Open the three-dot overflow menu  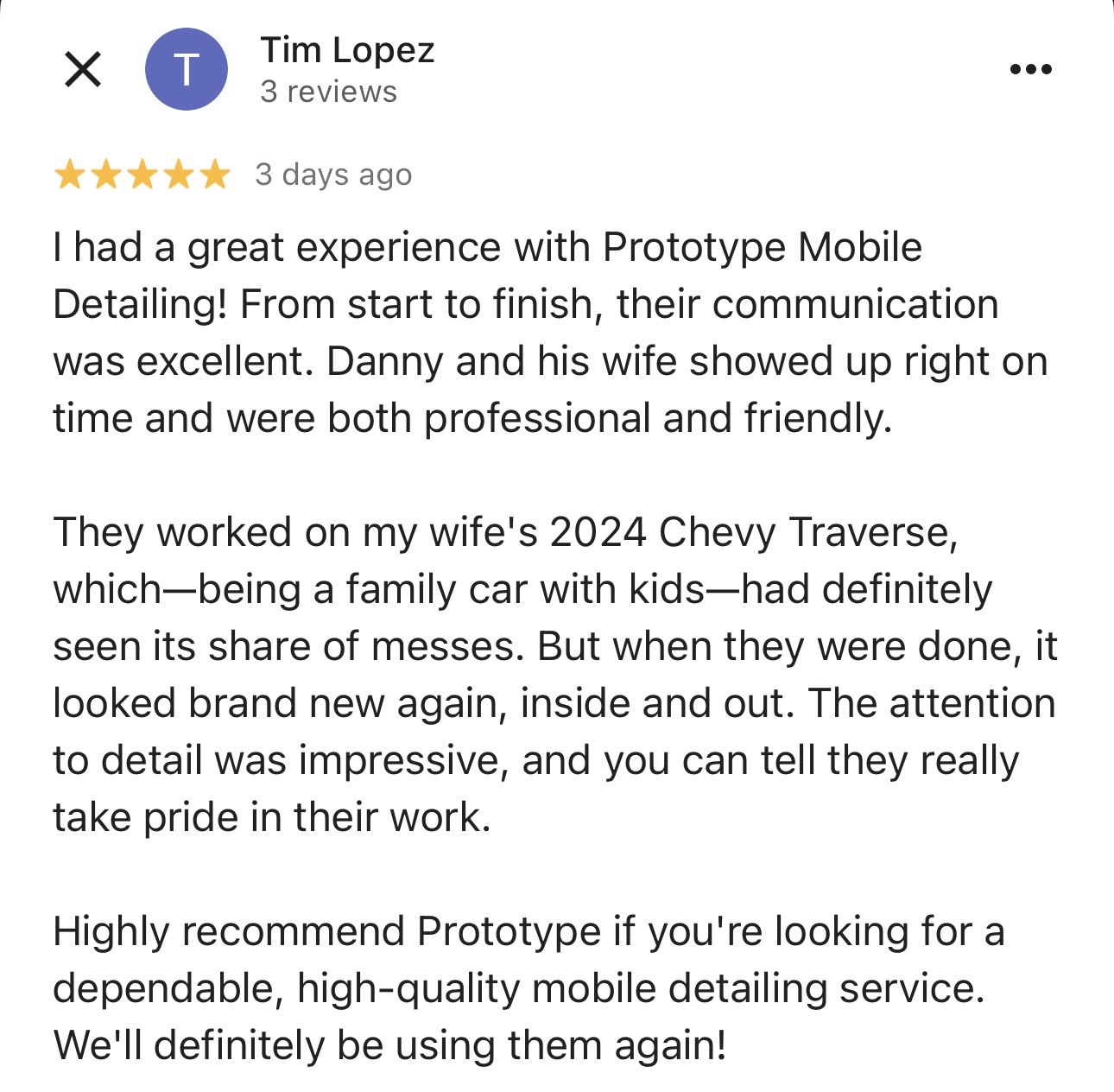coord(1031,69)
